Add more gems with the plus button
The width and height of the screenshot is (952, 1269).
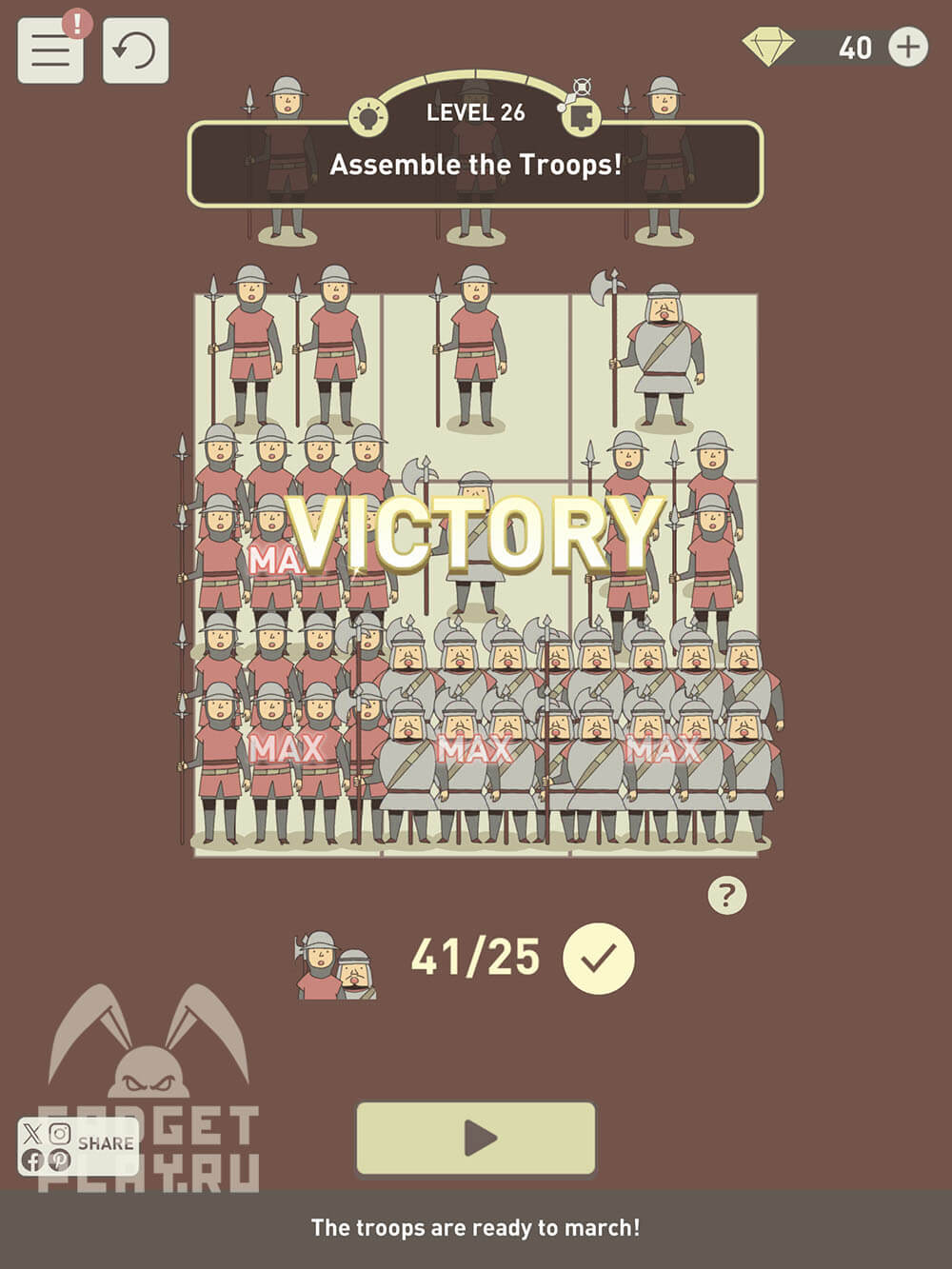pos(907,47)
